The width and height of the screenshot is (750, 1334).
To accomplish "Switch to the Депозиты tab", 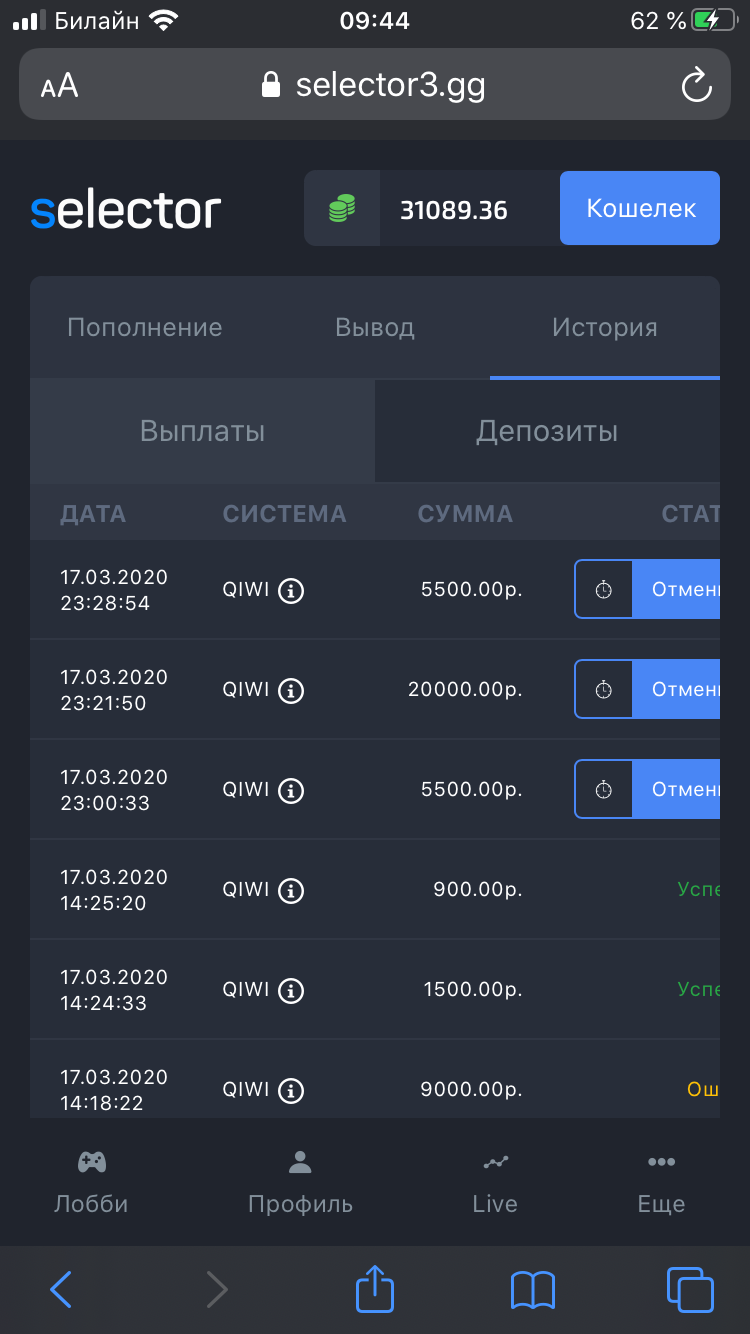I will click(547, 430).
